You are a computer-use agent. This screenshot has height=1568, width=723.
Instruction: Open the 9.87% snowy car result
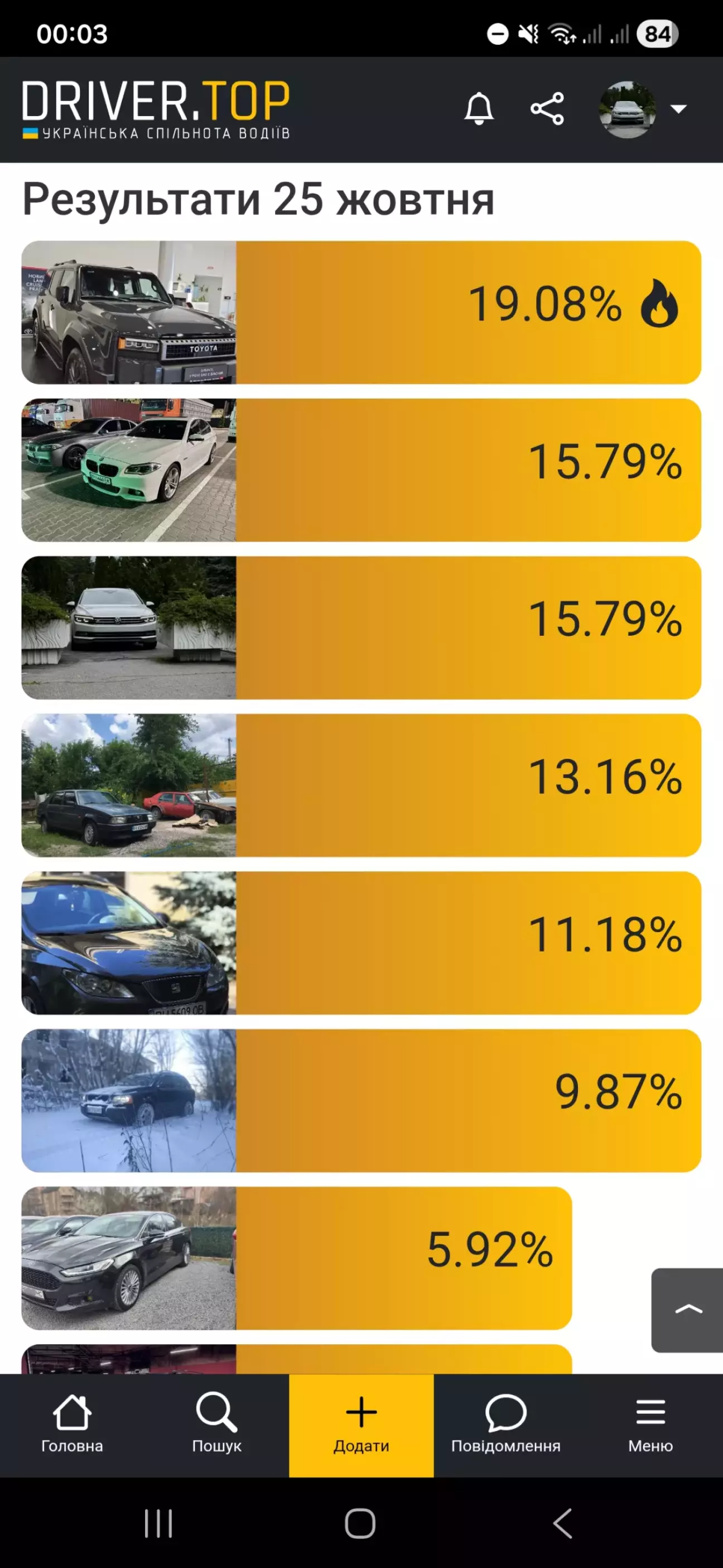click(361, 1101)
